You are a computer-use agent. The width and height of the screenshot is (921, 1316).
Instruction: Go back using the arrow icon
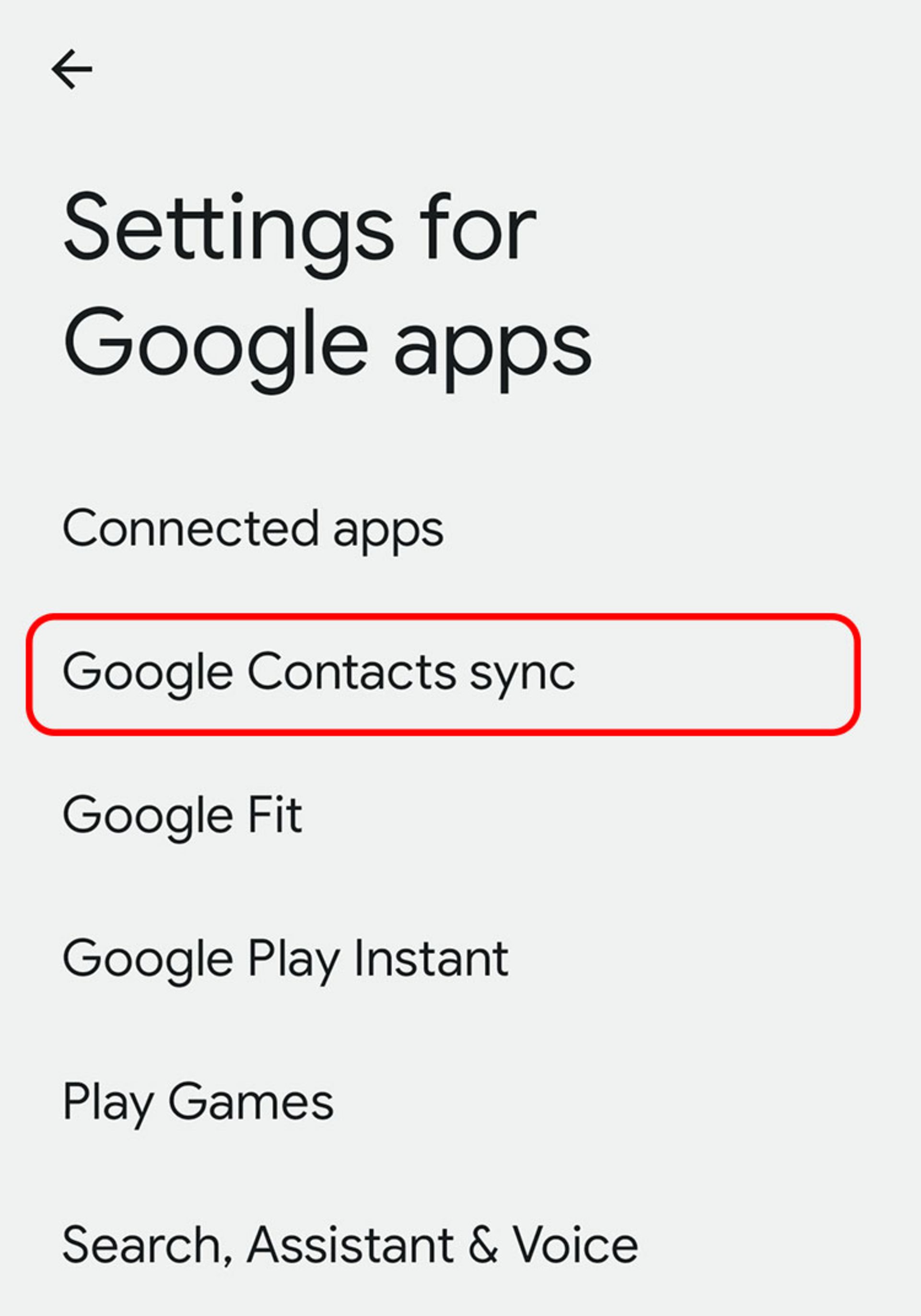coord(72,70)
